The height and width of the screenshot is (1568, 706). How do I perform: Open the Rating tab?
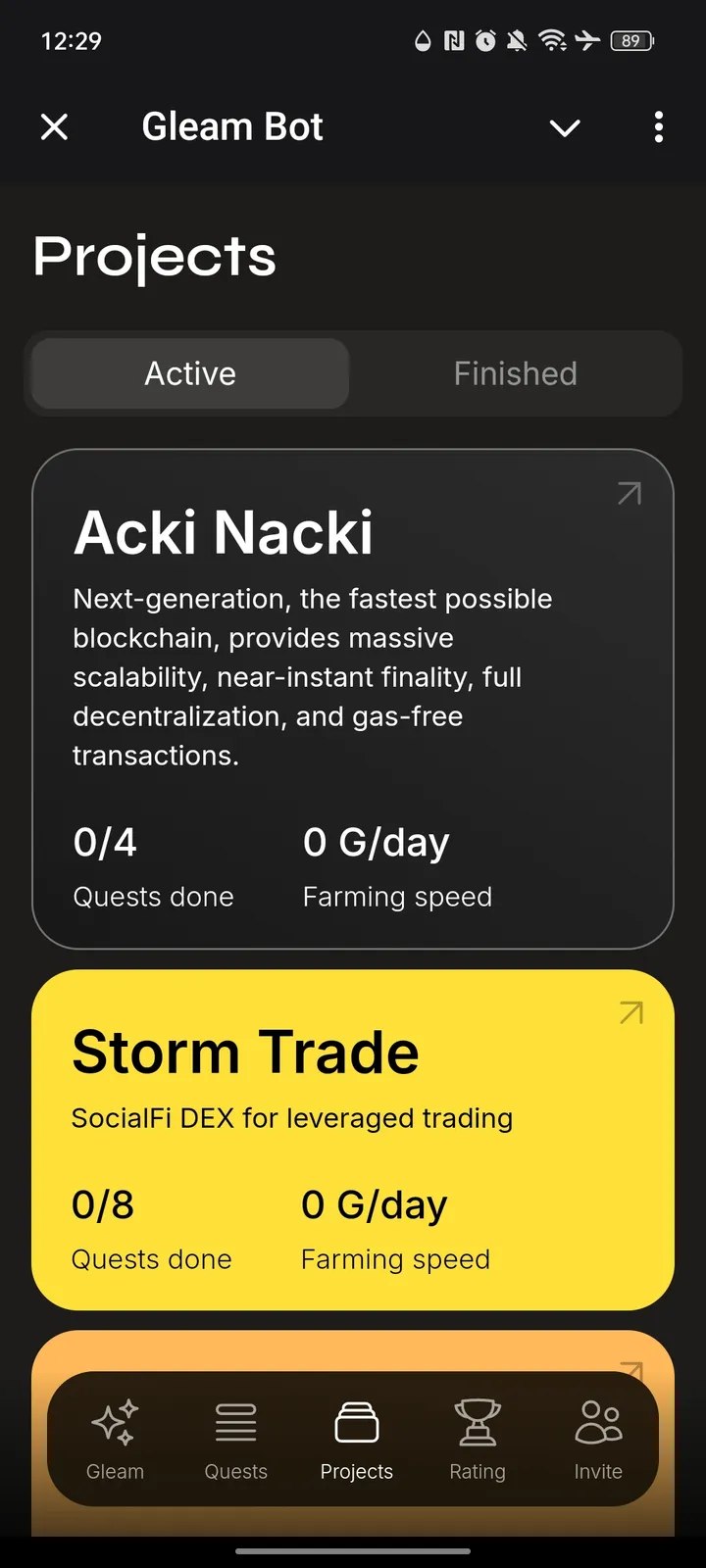pos(478,1439)
